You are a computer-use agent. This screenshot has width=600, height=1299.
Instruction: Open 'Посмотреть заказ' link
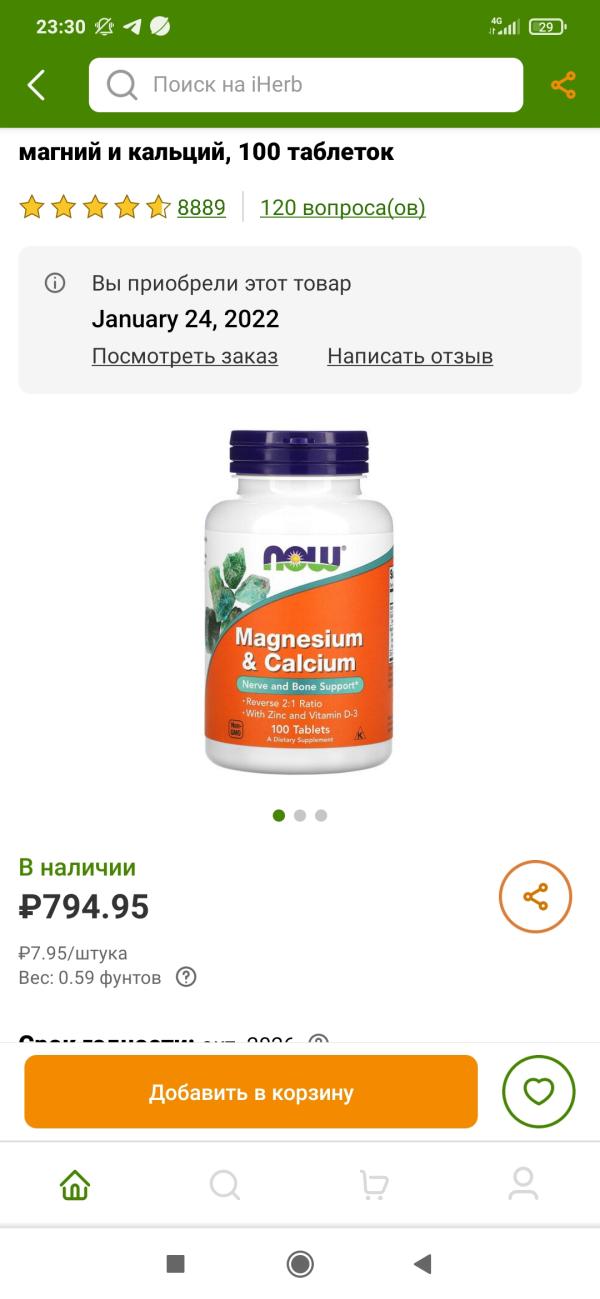(185, 356)
